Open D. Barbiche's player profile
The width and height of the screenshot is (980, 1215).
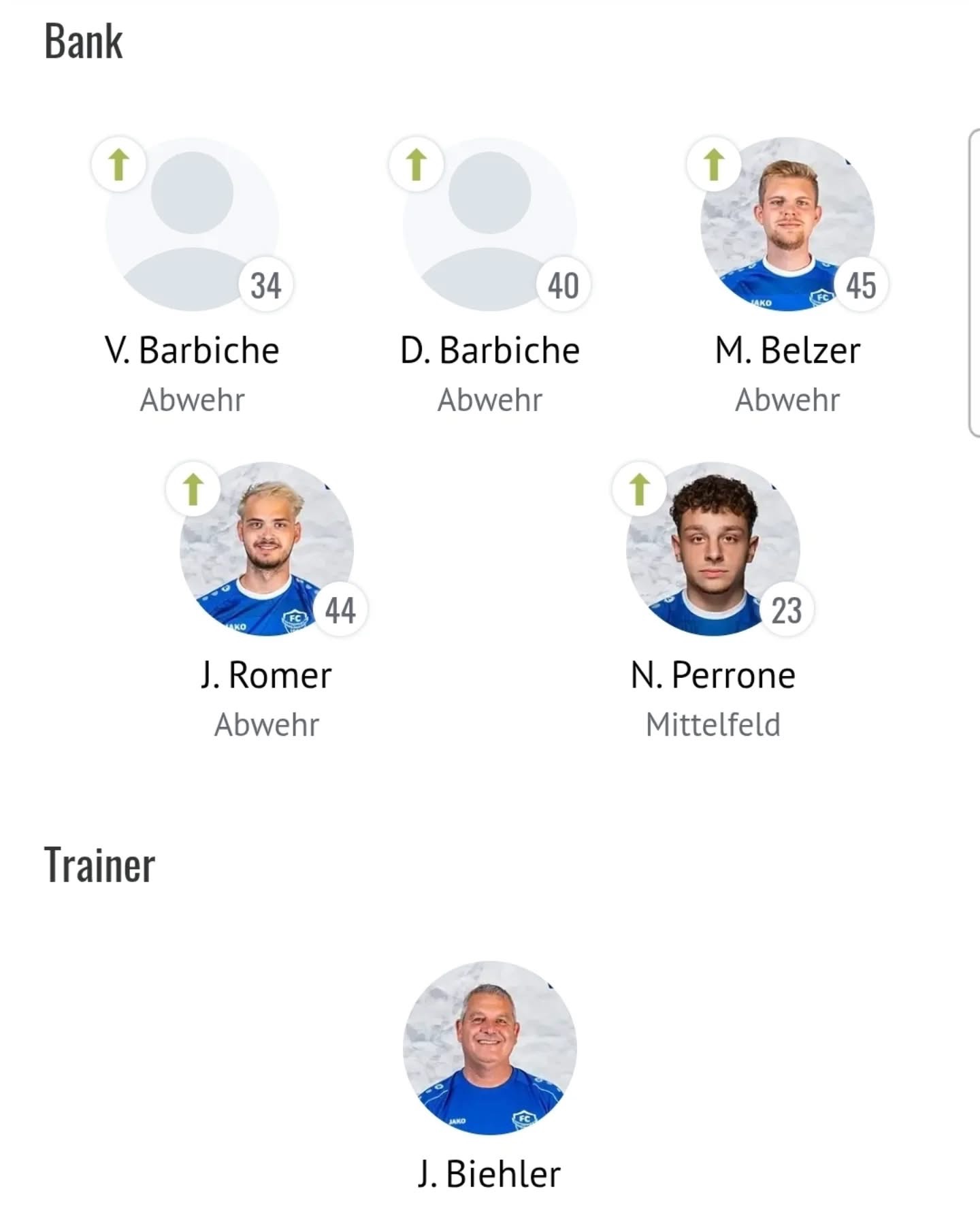pyautogui.click(x=489, y=225)
